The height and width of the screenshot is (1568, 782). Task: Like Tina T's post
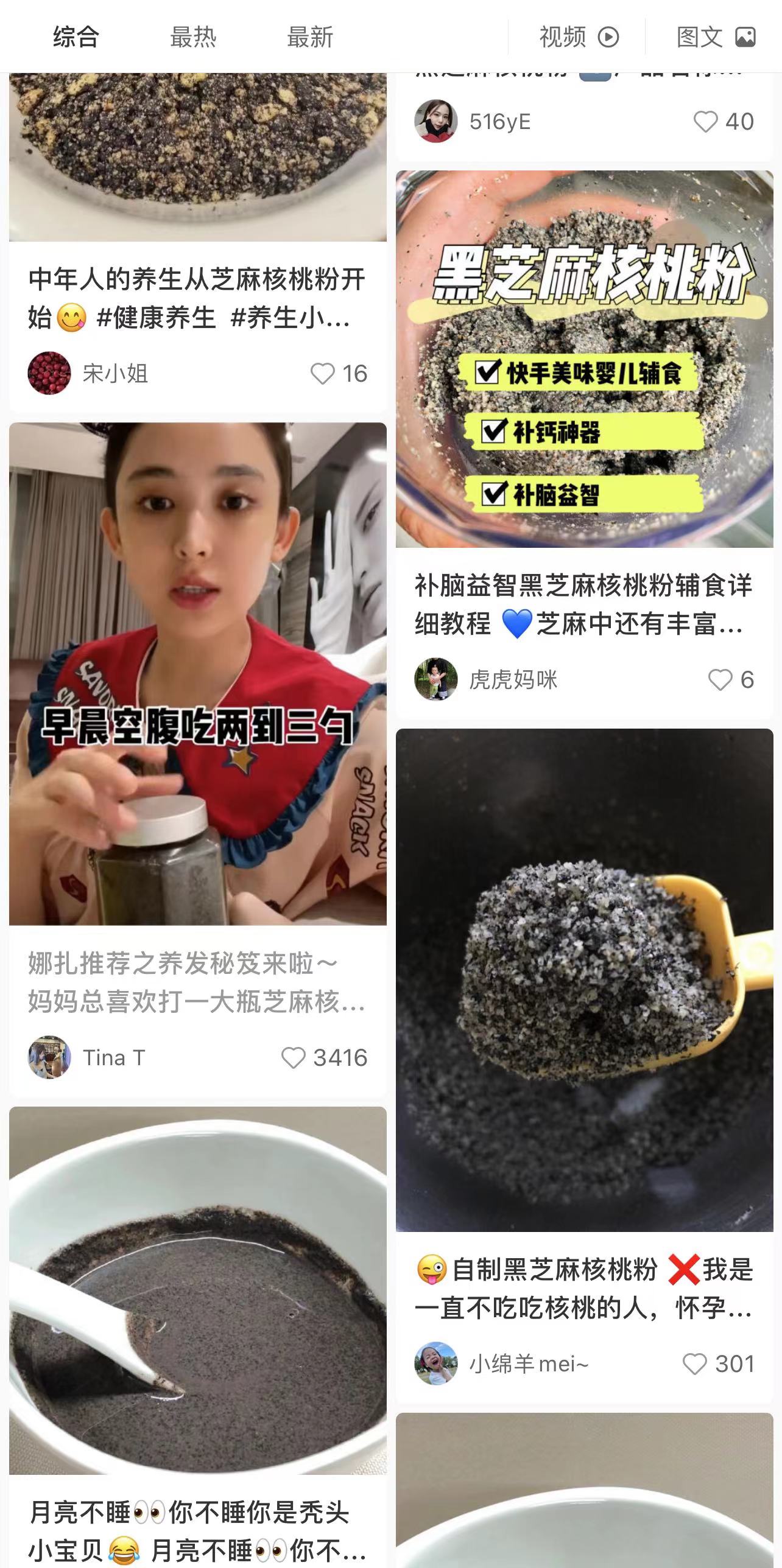click(293, 1058)
